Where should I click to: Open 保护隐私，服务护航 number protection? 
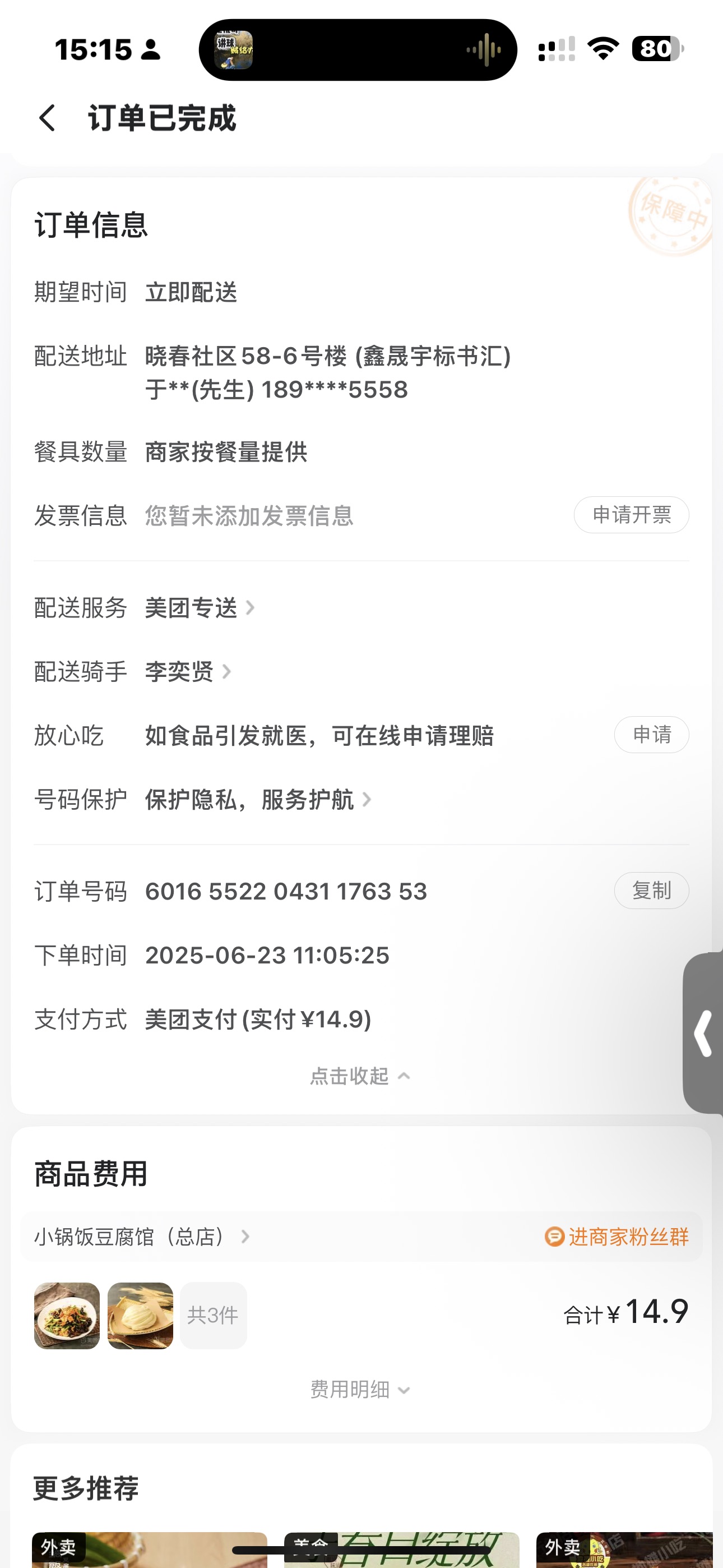(257, 799)
